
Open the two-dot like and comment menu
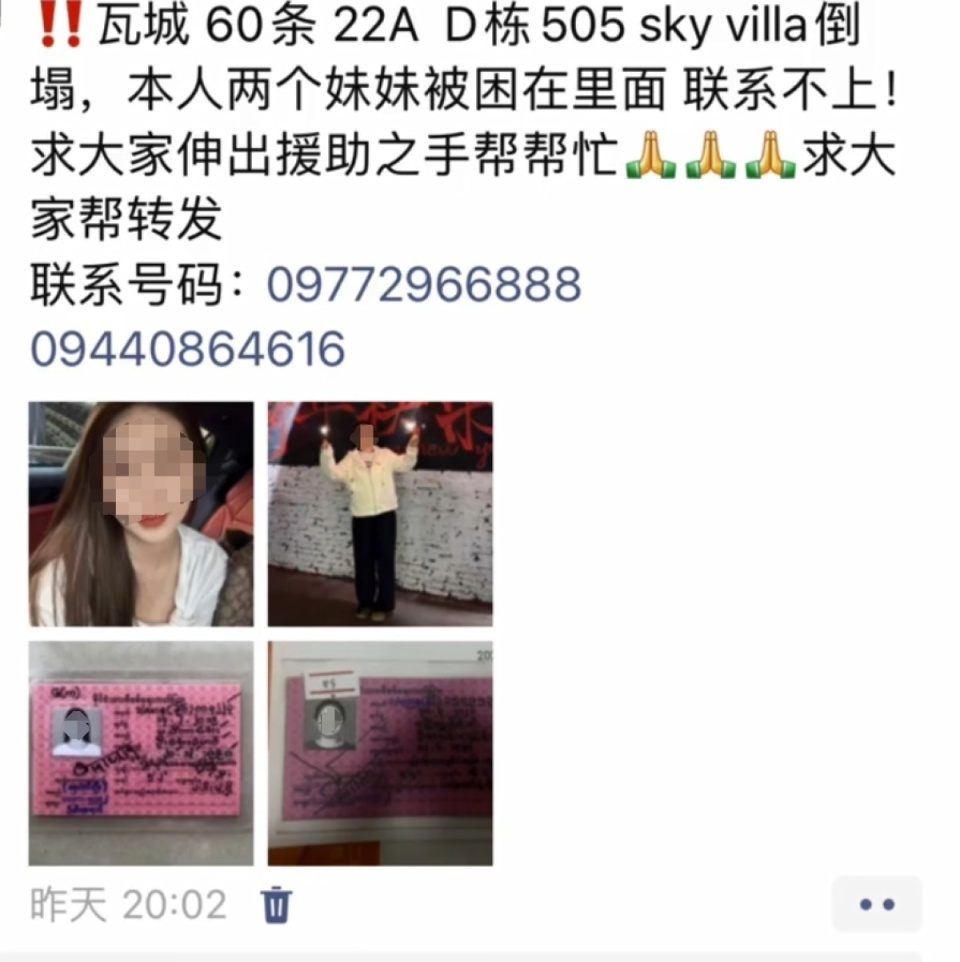click(x=877, y=905)
